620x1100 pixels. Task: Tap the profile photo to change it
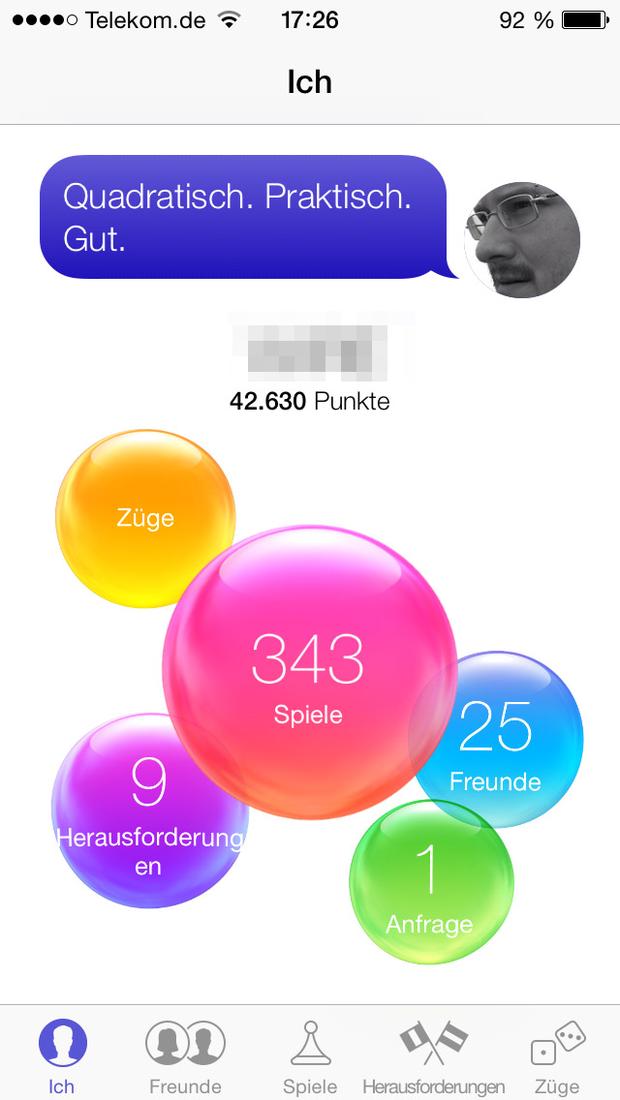click(523, 240)
